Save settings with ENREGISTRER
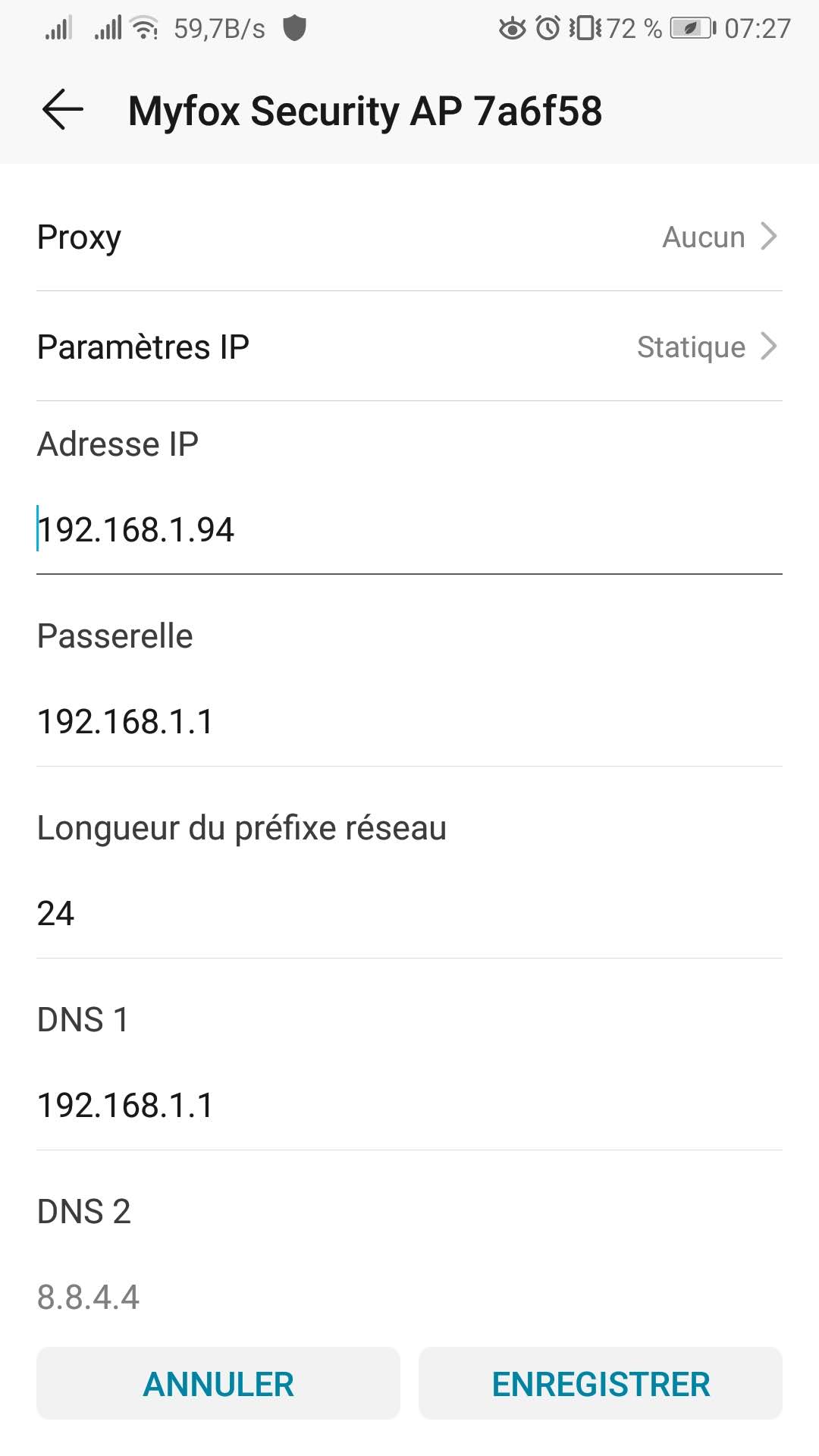 (601, 1383)
